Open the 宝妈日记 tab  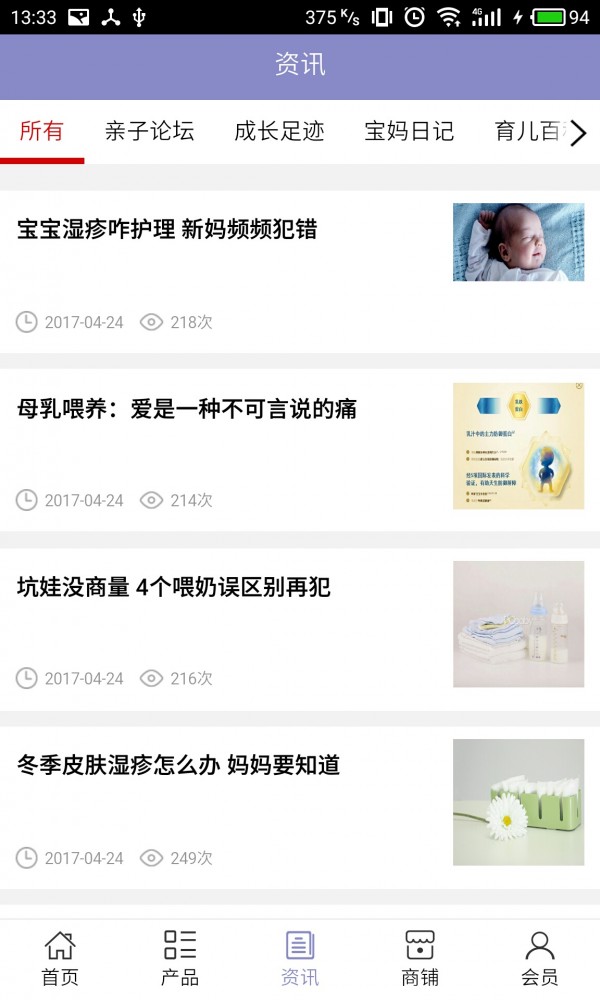click(x=409, y=131)
